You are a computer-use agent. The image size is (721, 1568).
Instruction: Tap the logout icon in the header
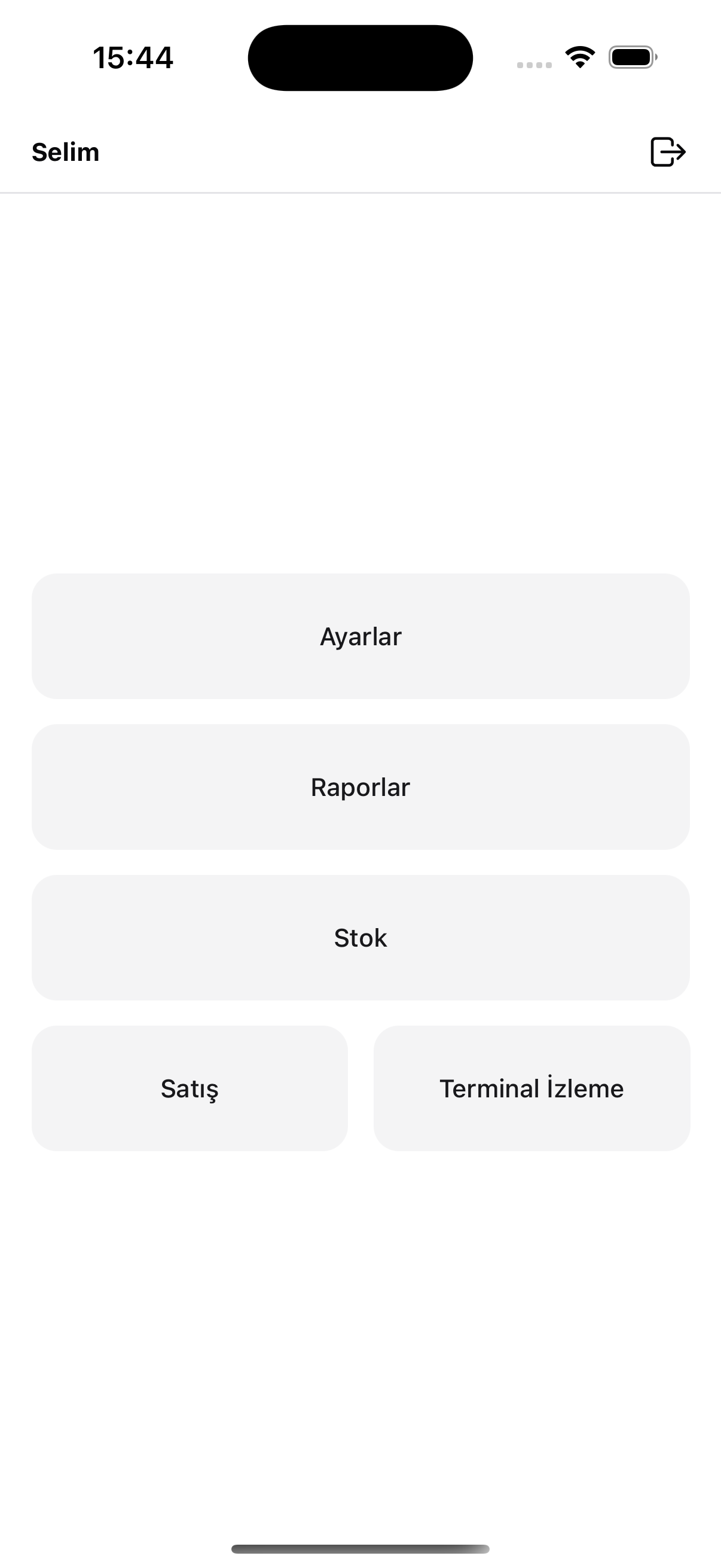[x=667, y=151]
